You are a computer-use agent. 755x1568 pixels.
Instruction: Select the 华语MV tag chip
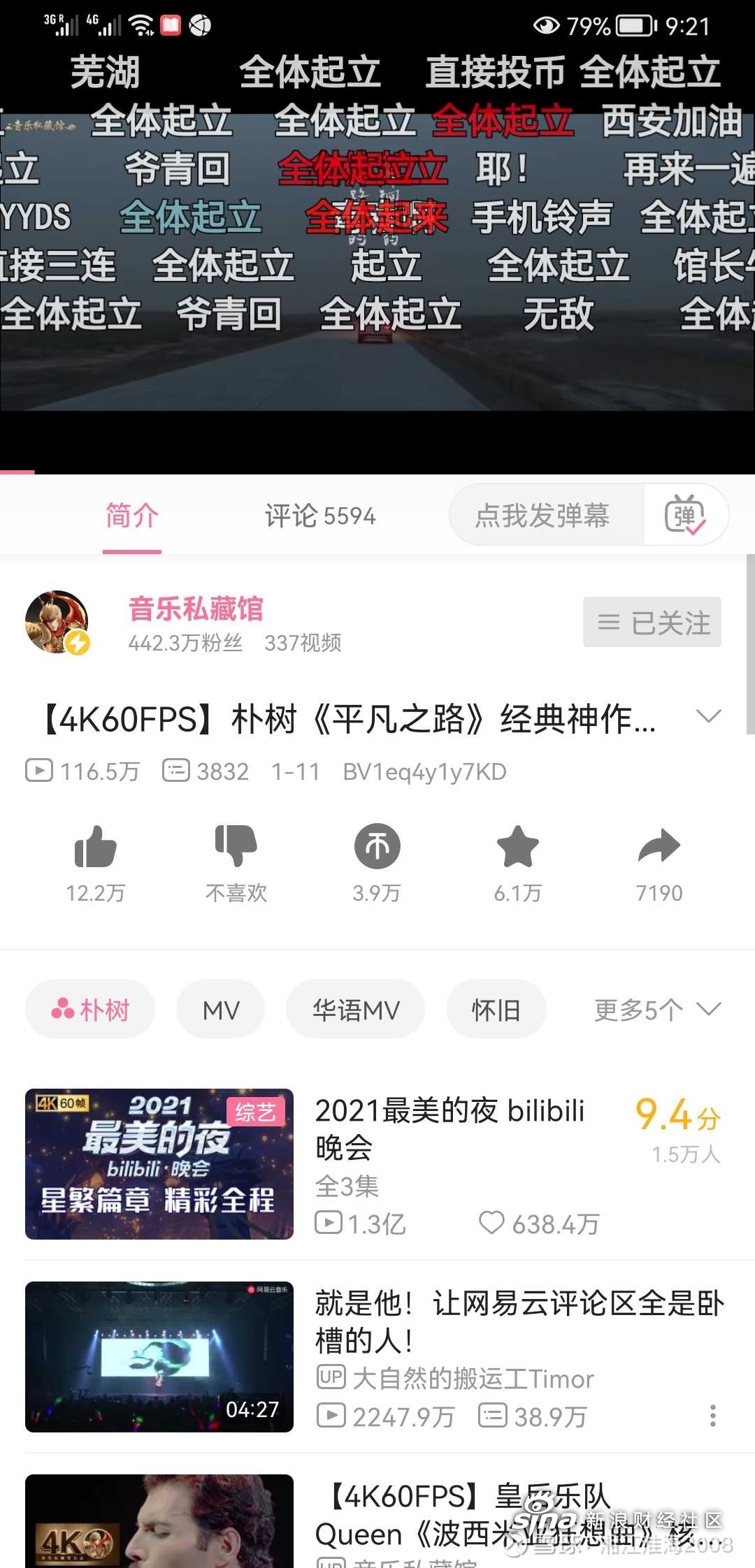pyautogui.click(x=355, y=1010)
